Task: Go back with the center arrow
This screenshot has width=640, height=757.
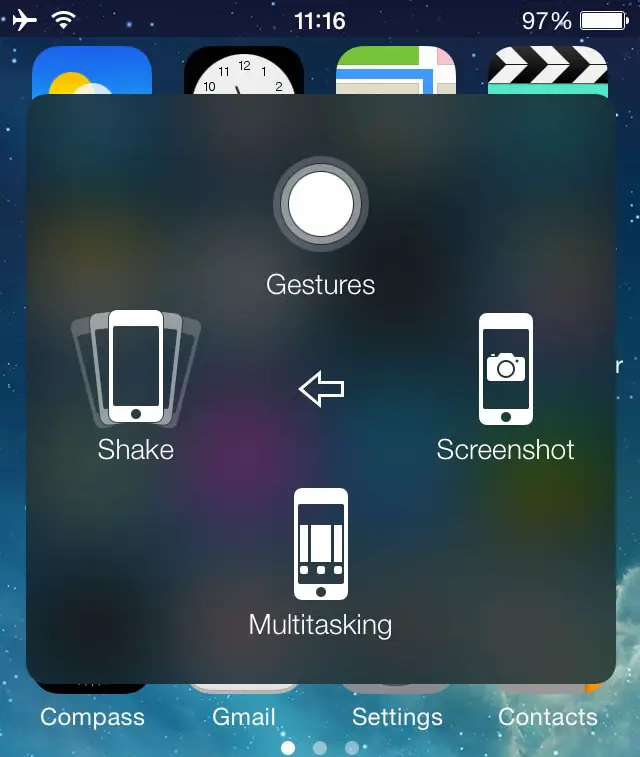Action: click(322, 389)
